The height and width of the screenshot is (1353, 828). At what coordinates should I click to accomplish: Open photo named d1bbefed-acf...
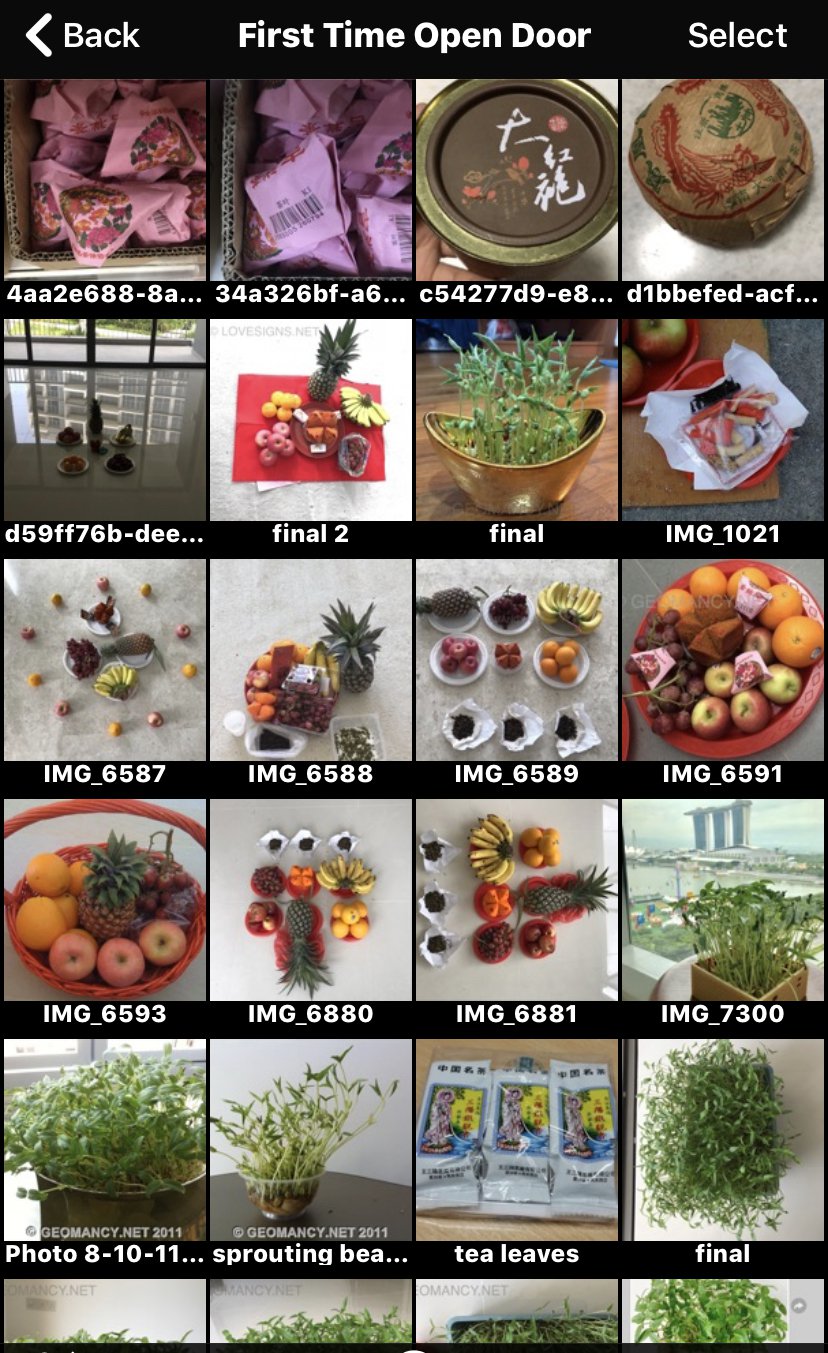723,180
